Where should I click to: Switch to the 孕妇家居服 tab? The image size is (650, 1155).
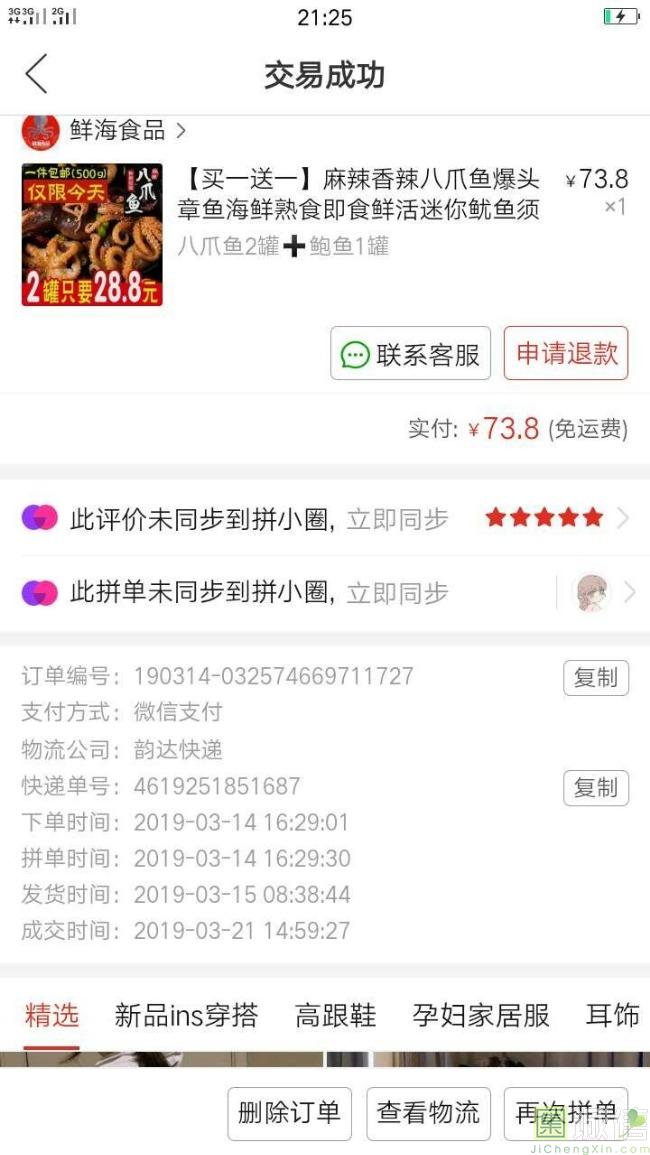tap(481, 1016)
